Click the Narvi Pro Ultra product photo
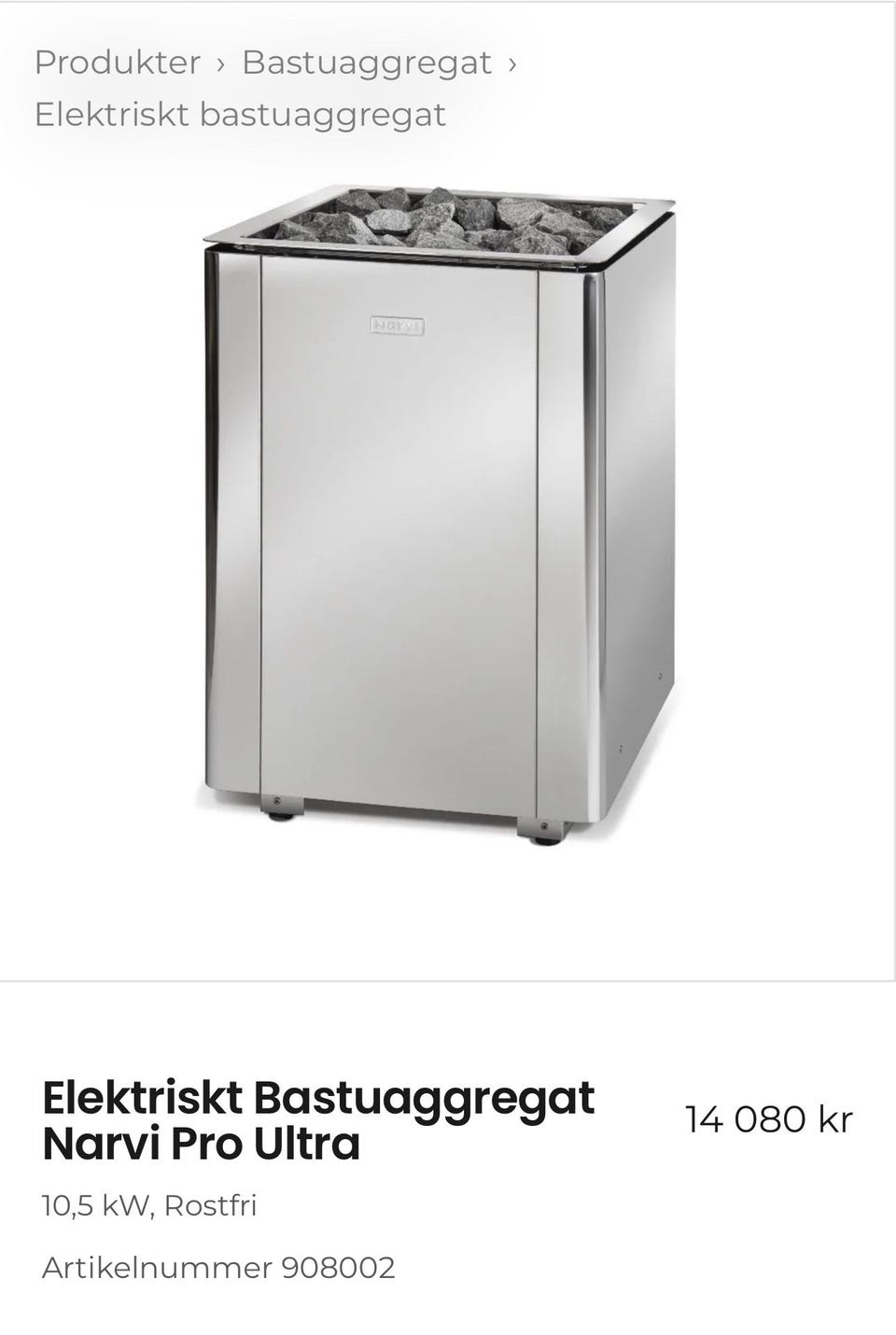The width and height of the screenshot is (896, 1335). (439, 513)
